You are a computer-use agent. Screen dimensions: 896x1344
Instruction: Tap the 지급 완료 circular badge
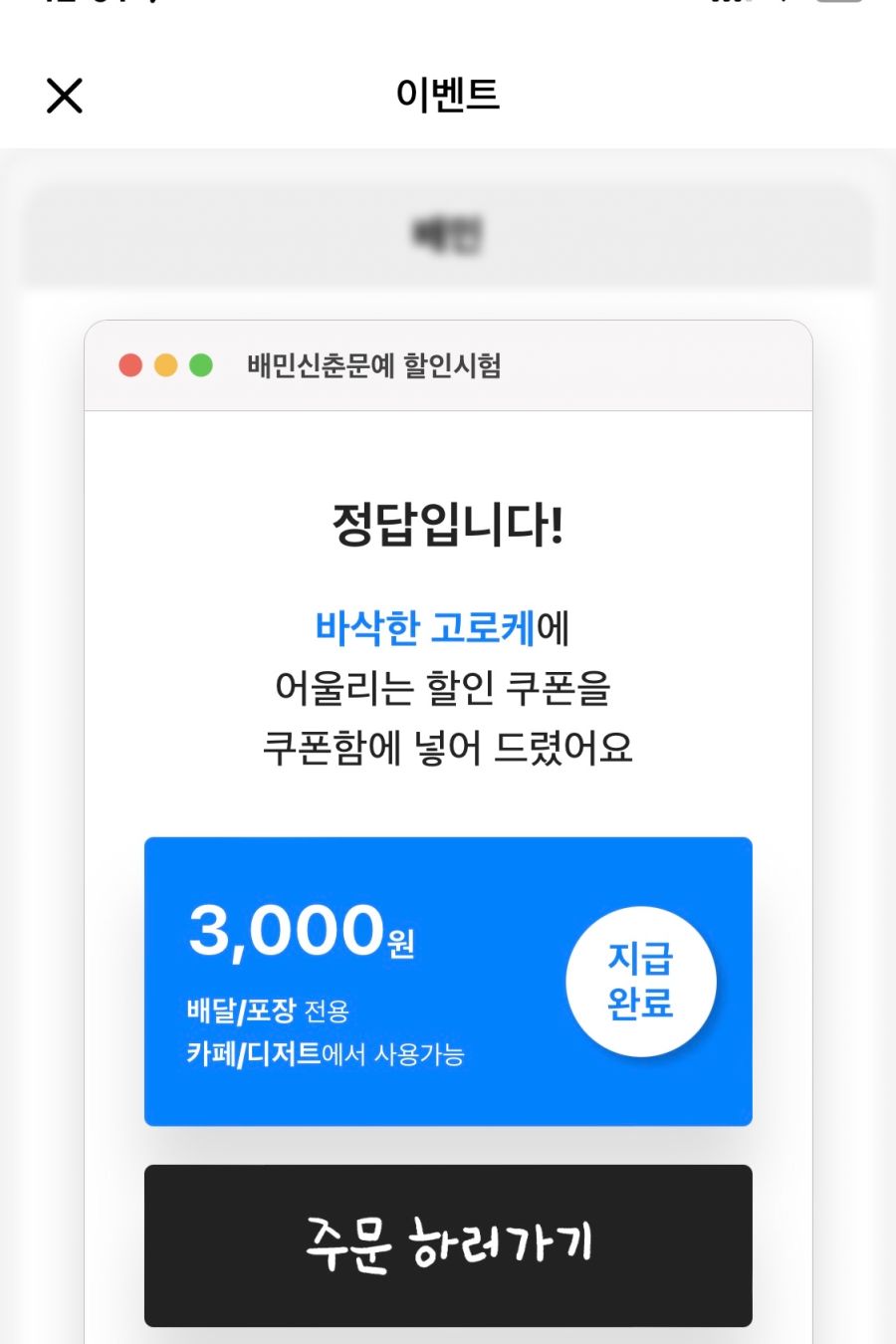(x=641, y=981)
